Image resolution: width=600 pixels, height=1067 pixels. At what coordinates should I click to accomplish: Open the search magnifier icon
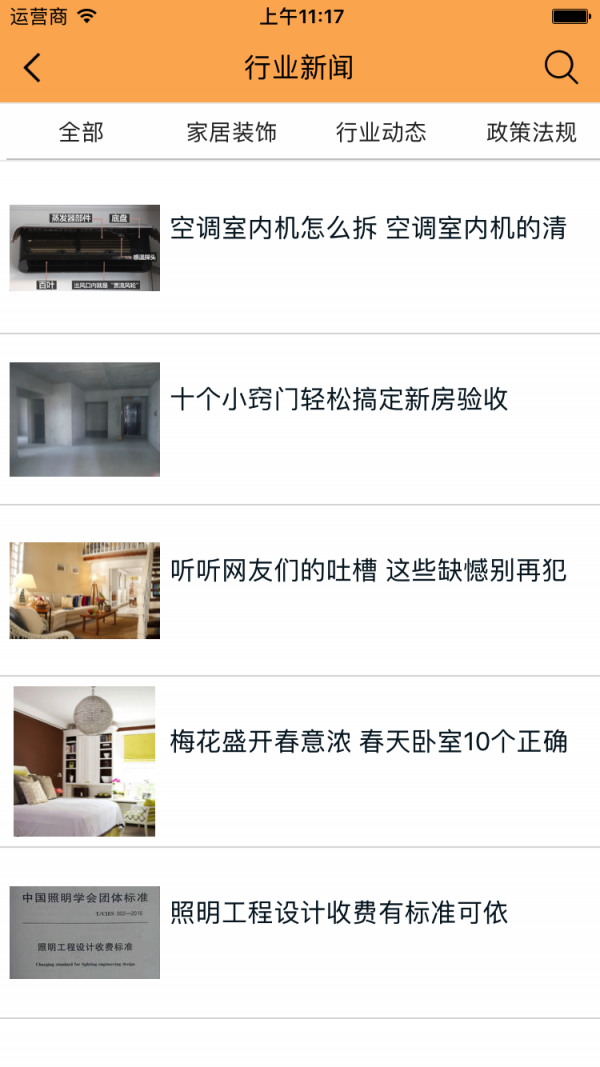pyautogui.click(x=561, y=68)
